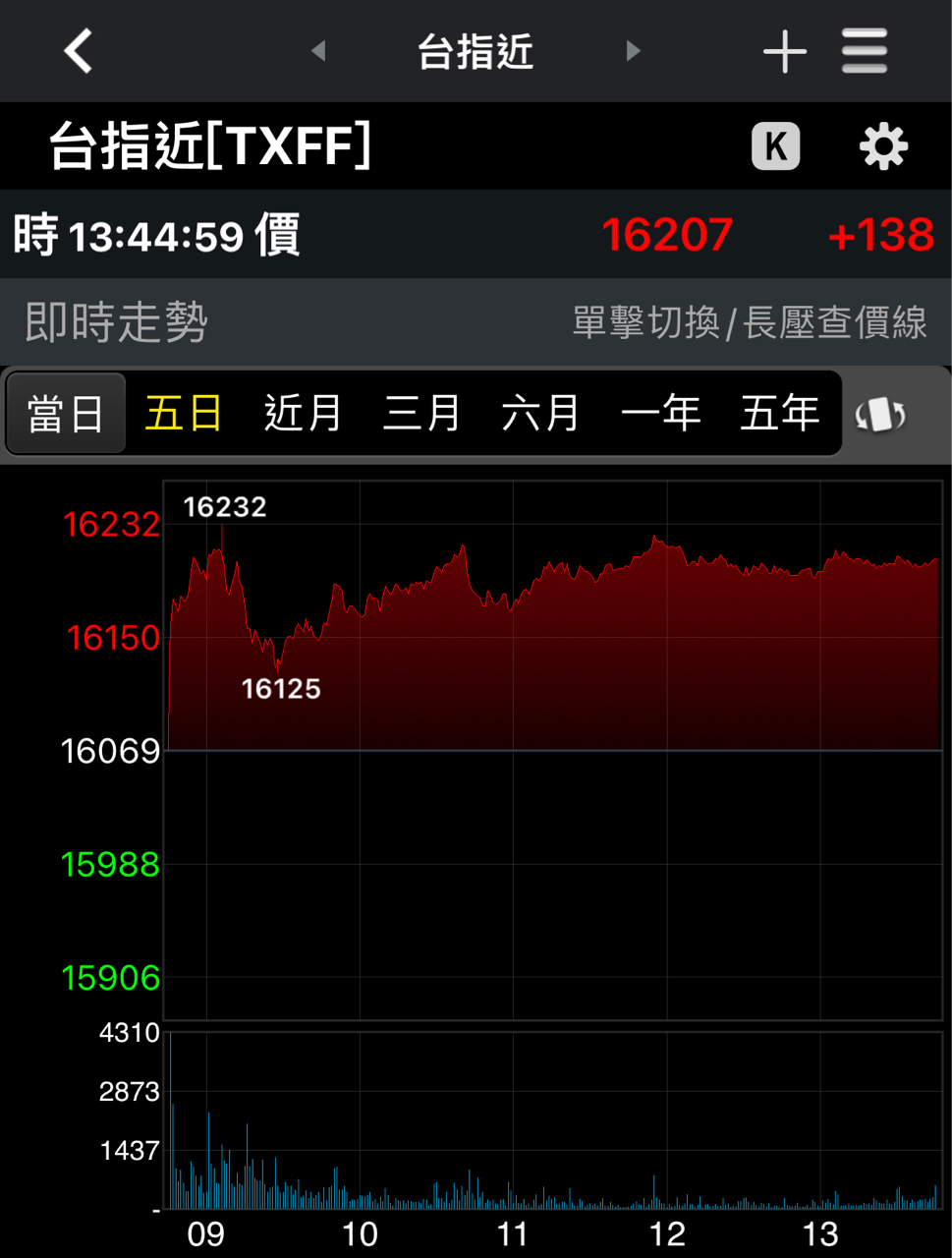The image size is (952, 1258).
Task: View the 三月 three-month trend
Action: pyautogui.click(x=420, y=414)
